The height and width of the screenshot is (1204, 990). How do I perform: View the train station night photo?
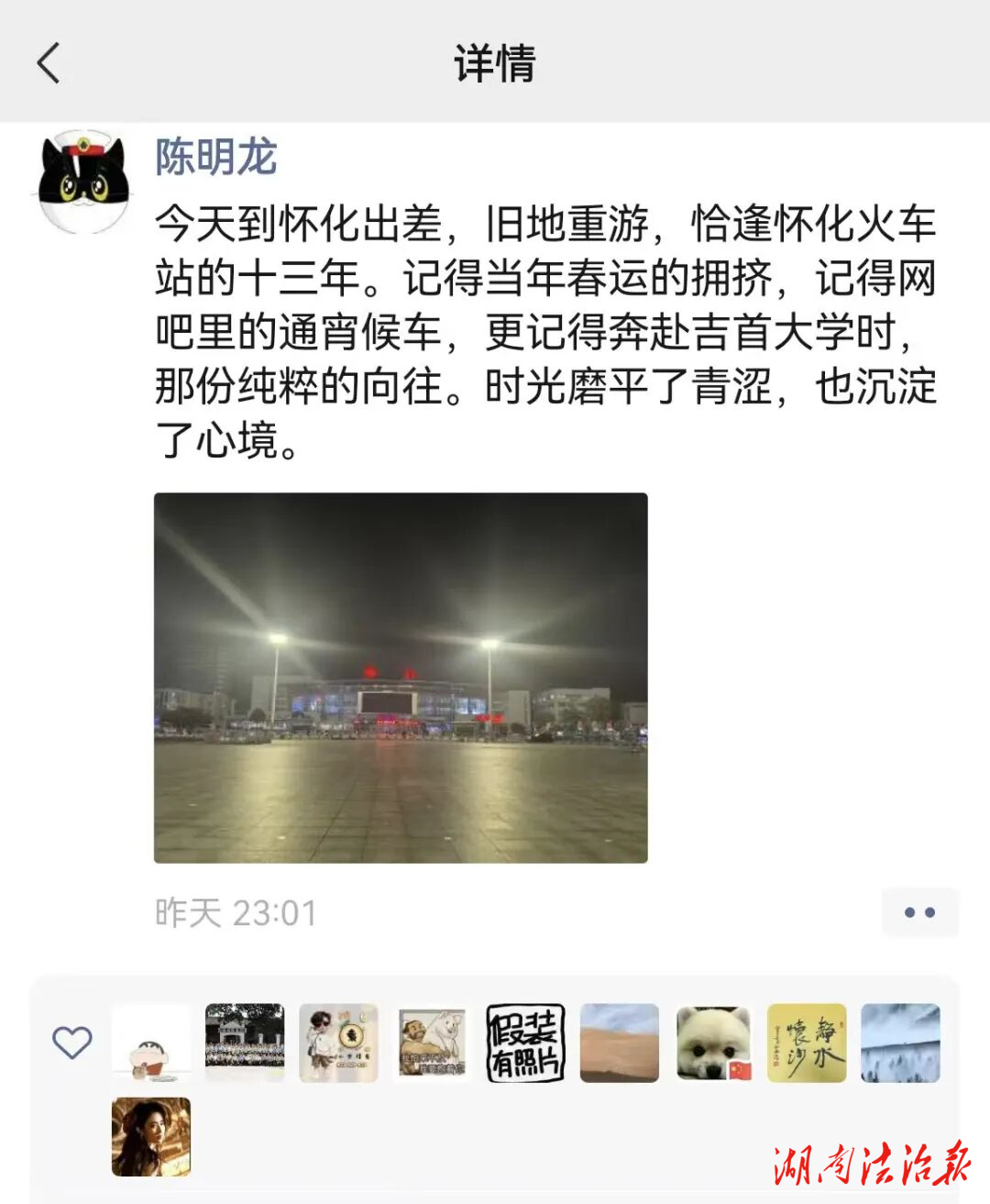click(x=401, y=678)
